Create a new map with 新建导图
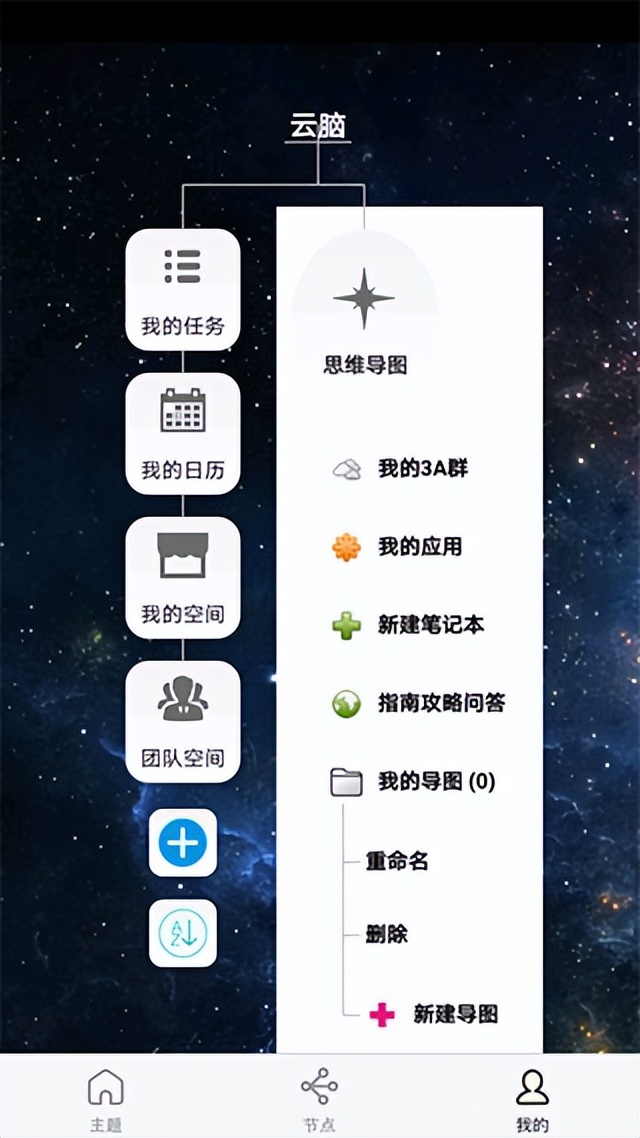 (454, 1014)
